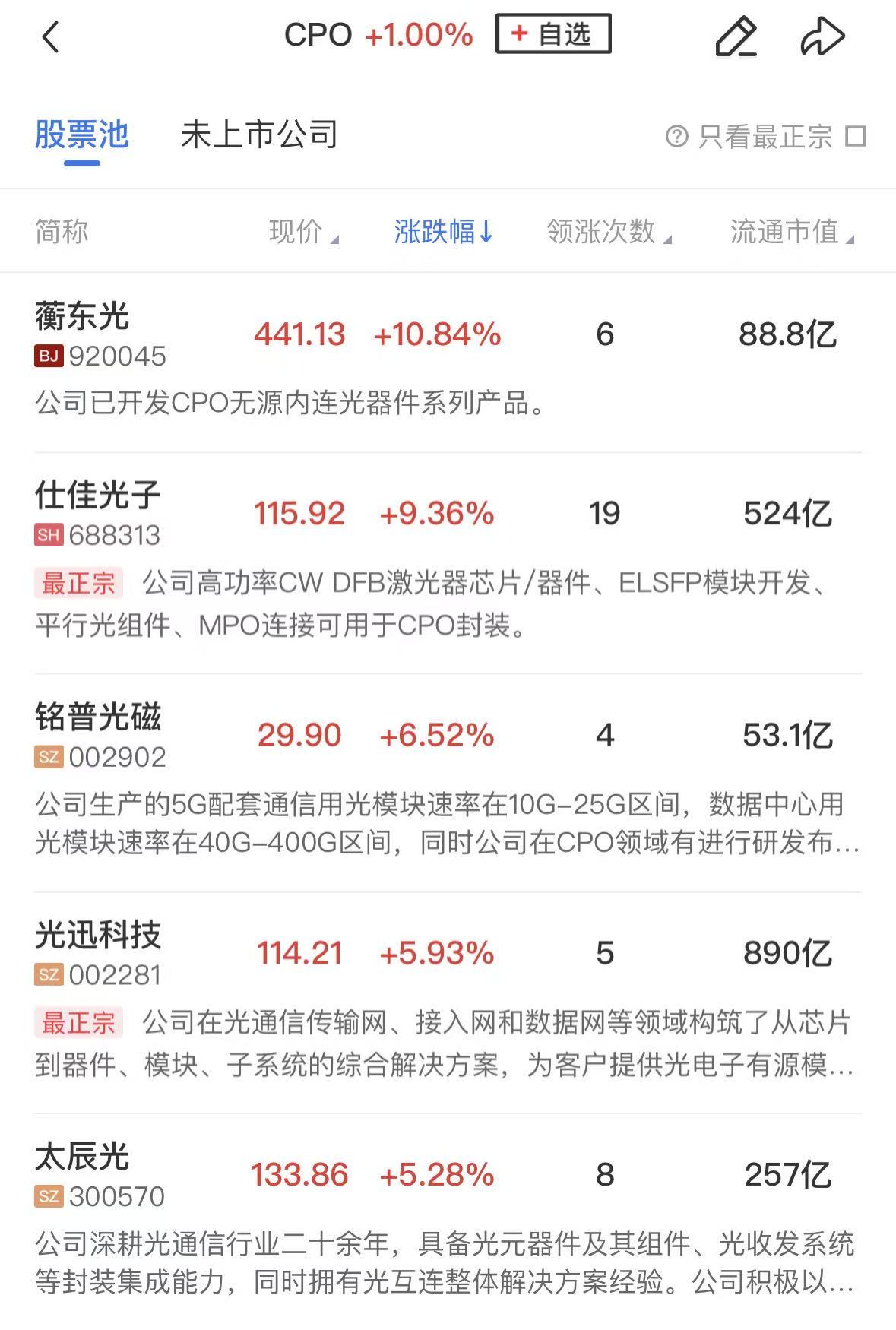The width and height of the screenshot is (896, 1330).
Task: Check the 只看最正宗 checkbox
Action: pos(856,137)
